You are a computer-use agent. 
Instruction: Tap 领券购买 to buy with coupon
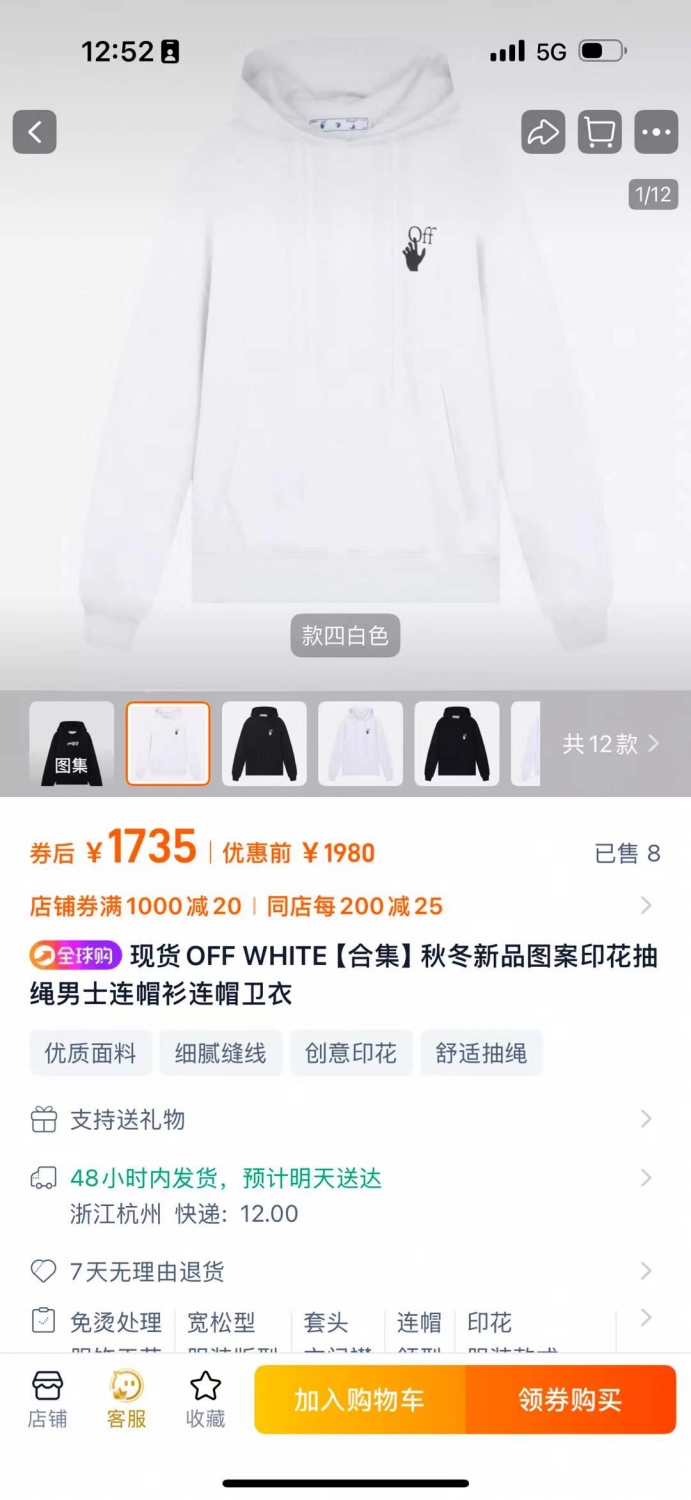click(570, 1400)
